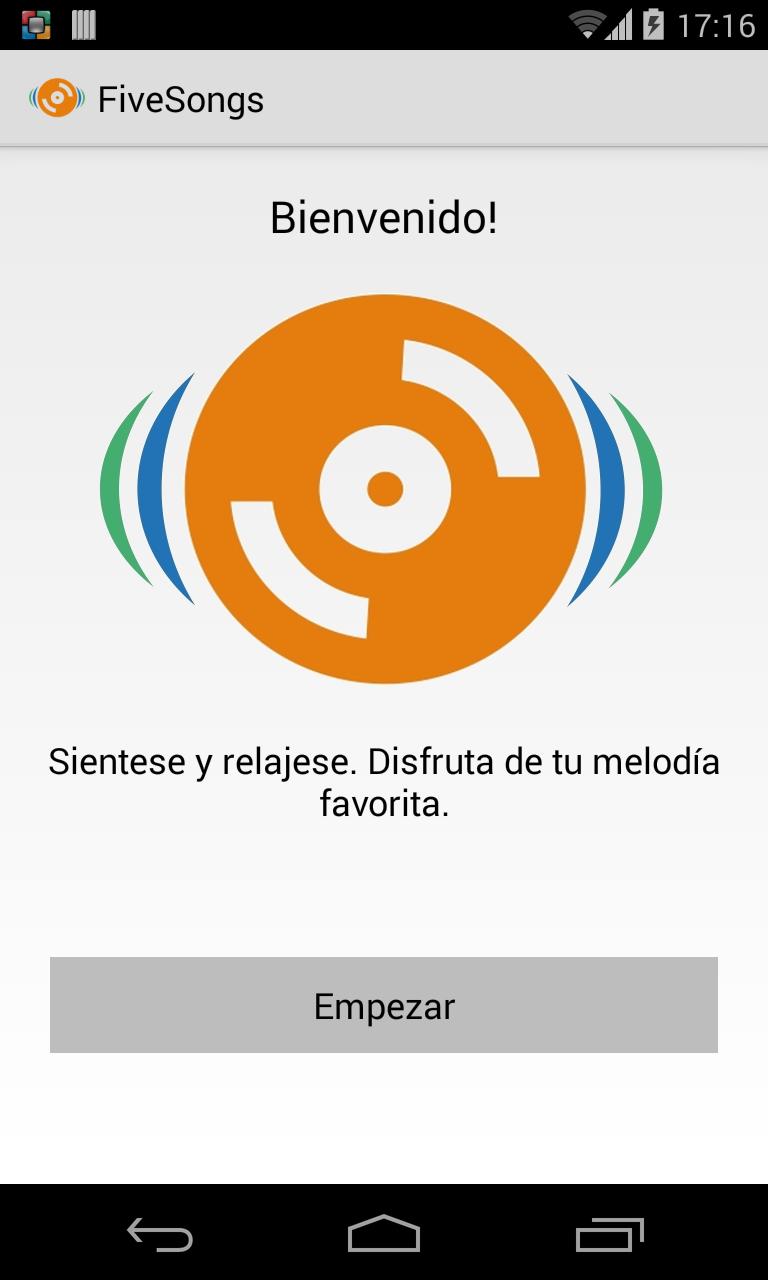Select the Bienvenido! heading

pos(384,218)
